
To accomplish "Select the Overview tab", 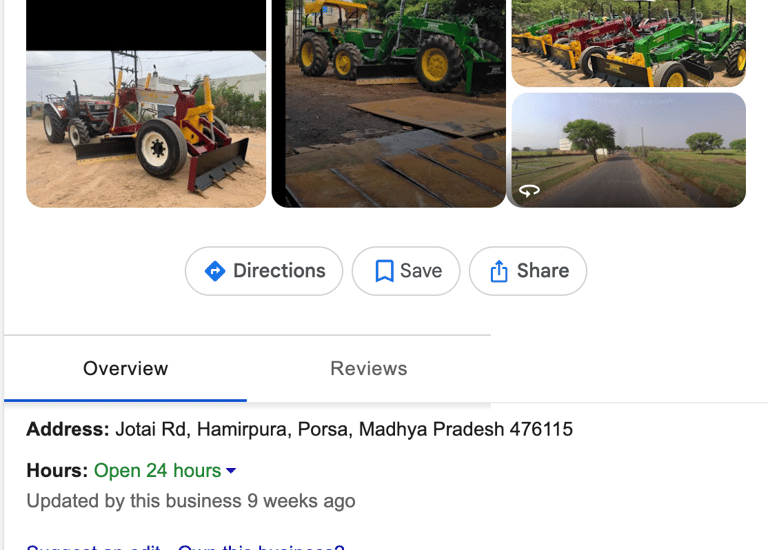I will point(125,369).
